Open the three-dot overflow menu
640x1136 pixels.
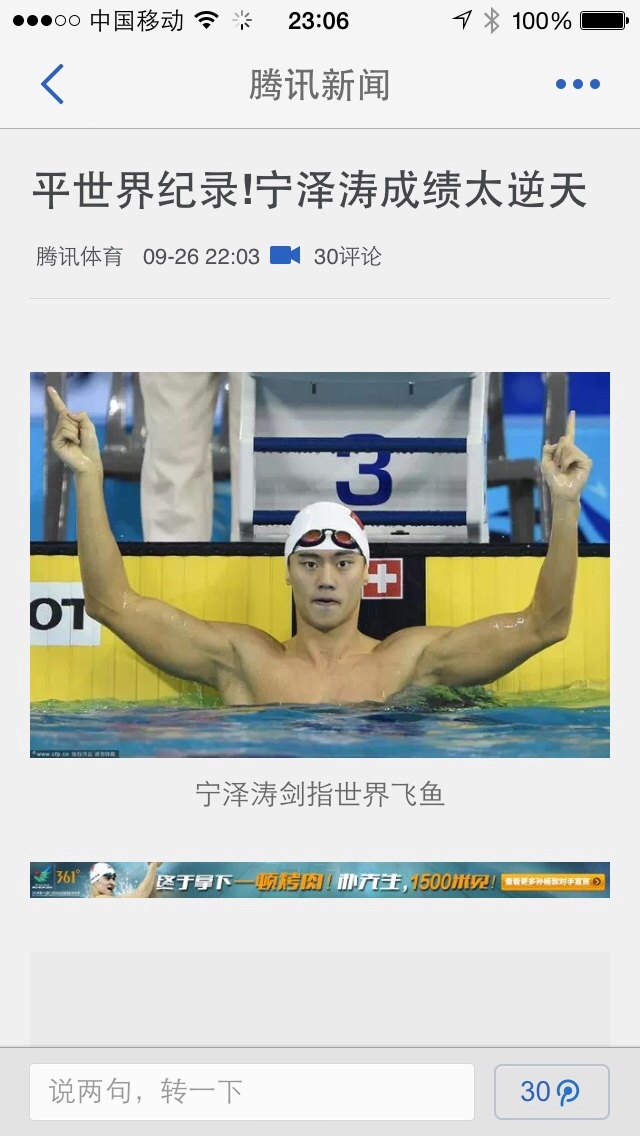click(578, 85)
